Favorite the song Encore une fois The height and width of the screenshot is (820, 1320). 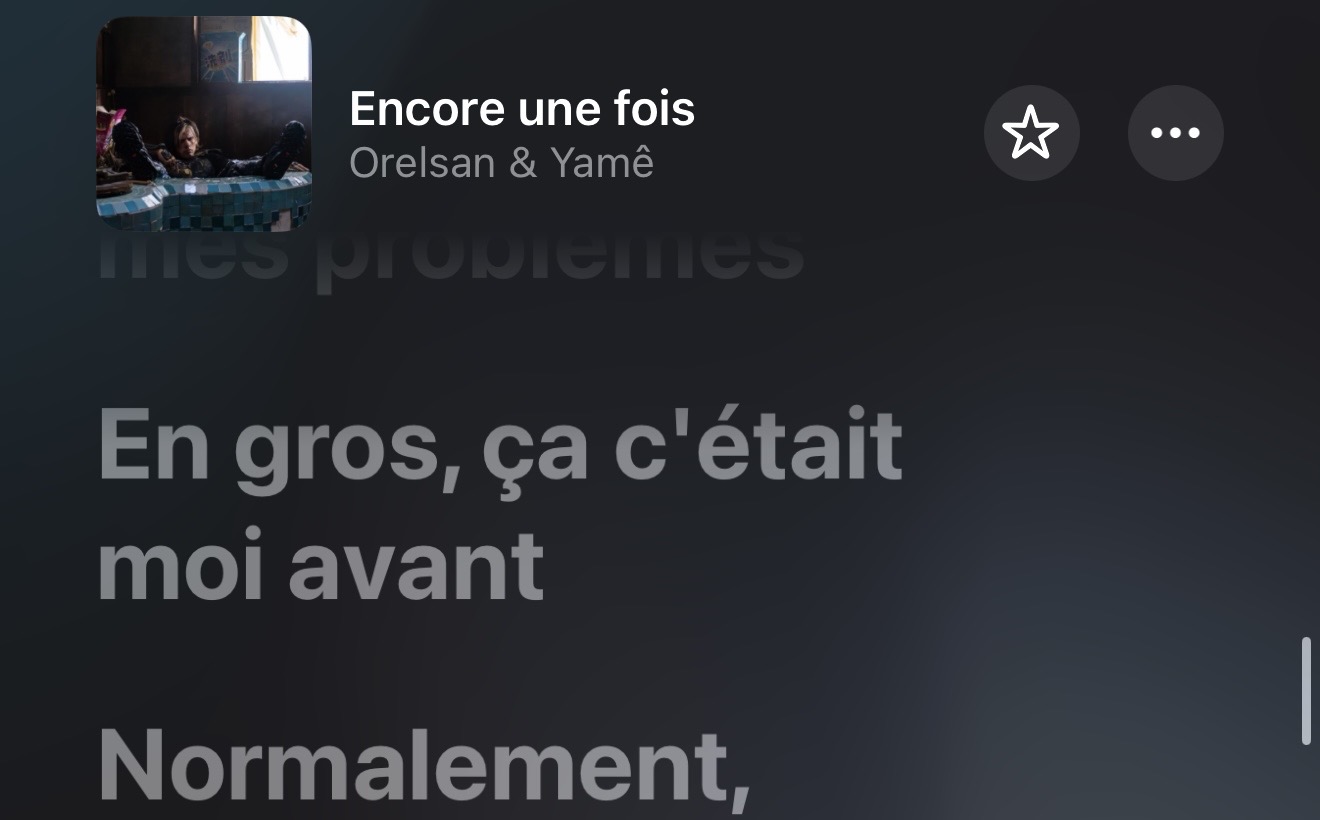click(x=1031, y=133)
